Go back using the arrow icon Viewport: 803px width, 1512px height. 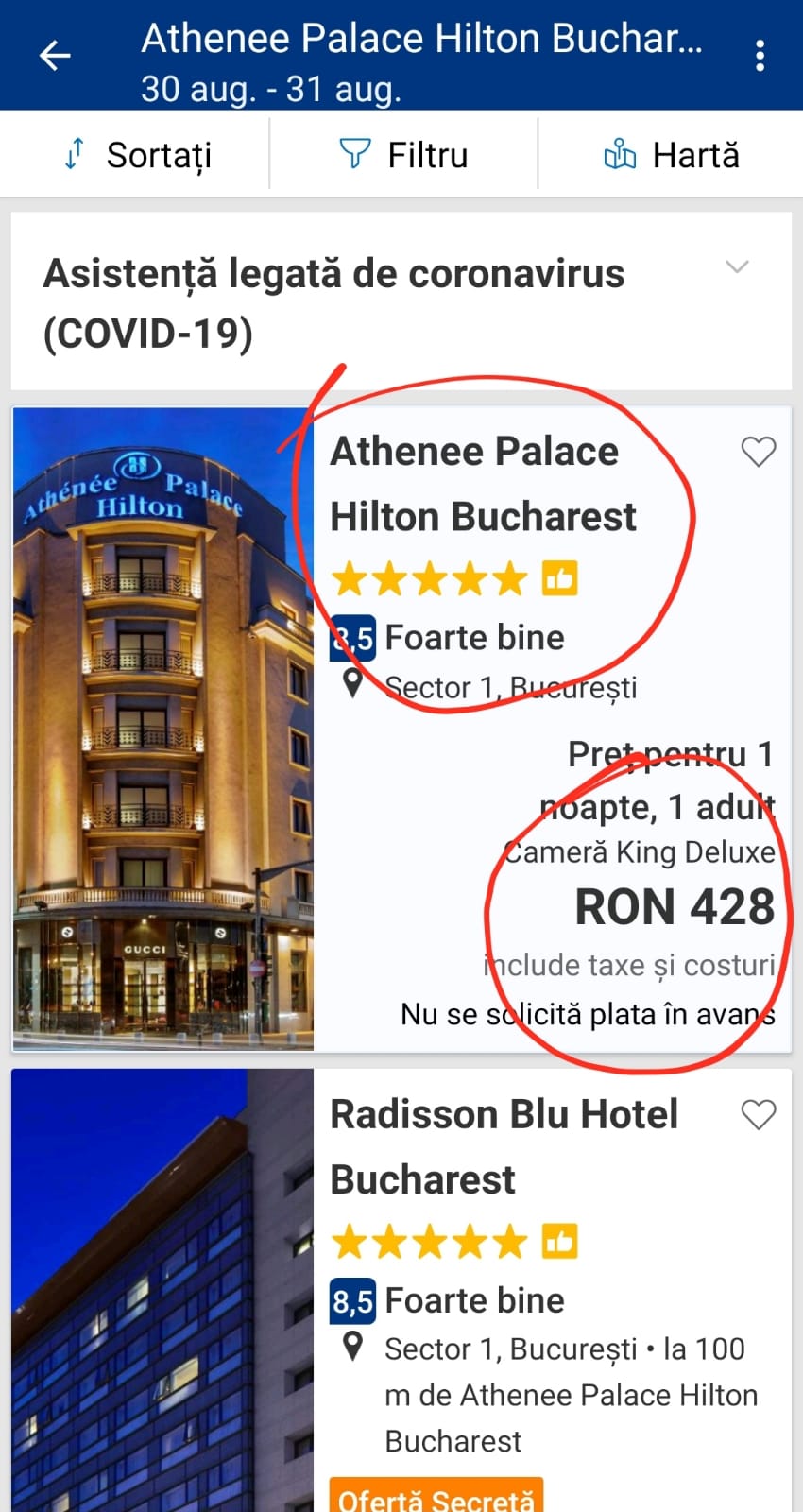click(x=55, y=56)
